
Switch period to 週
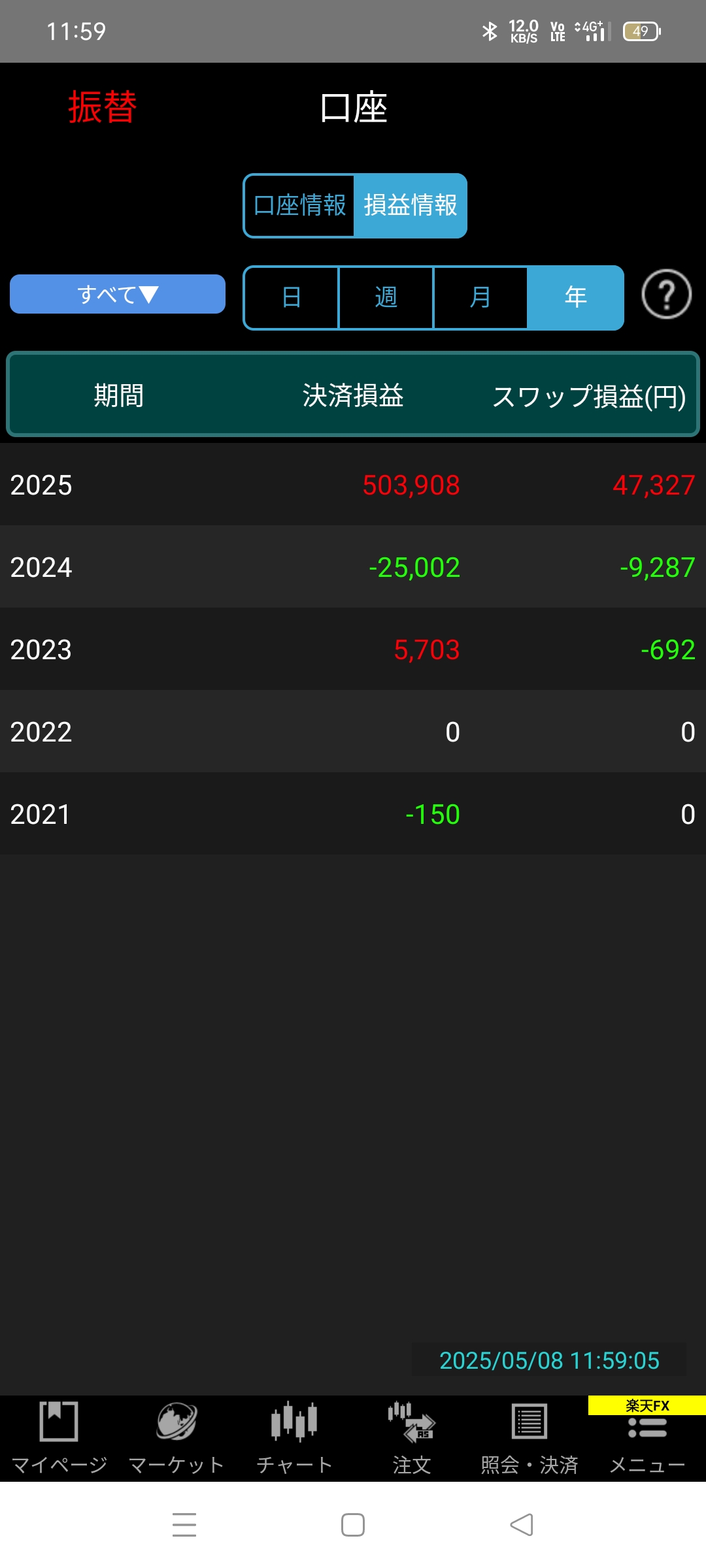coord(386,298)
